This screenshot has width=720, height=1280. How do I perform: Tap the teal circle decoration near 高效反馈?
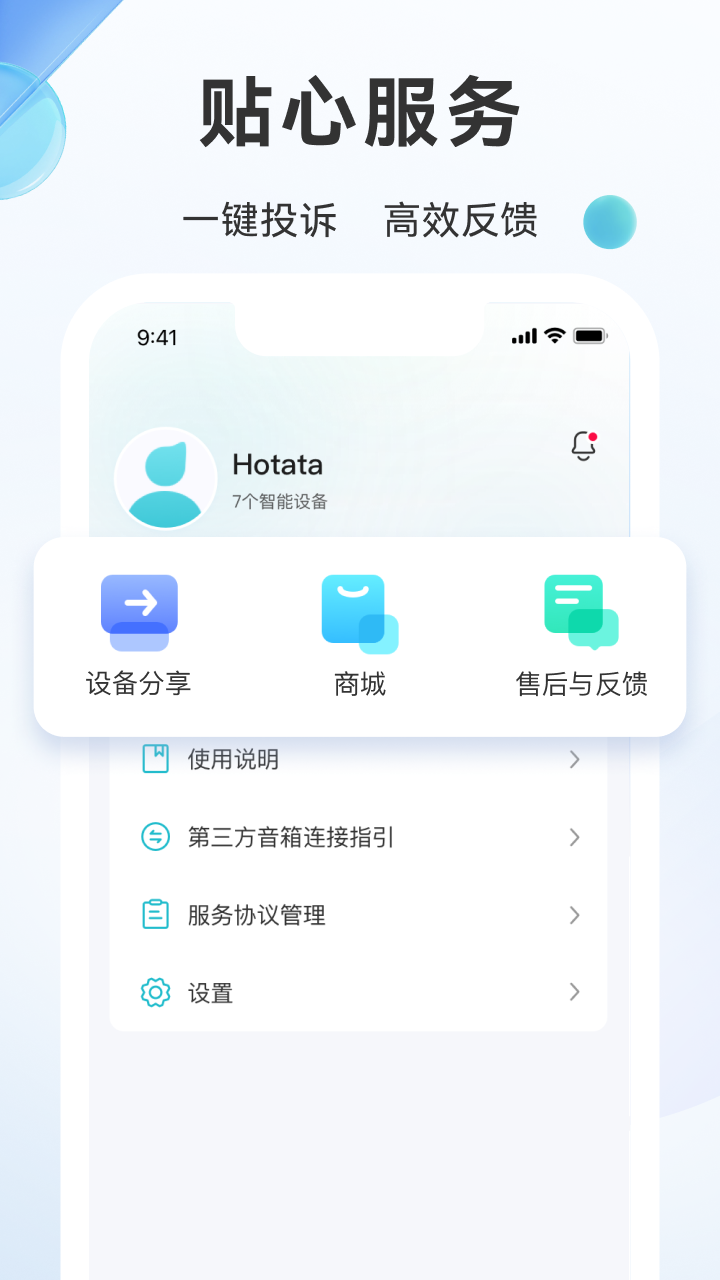click(x=610, y=222)
